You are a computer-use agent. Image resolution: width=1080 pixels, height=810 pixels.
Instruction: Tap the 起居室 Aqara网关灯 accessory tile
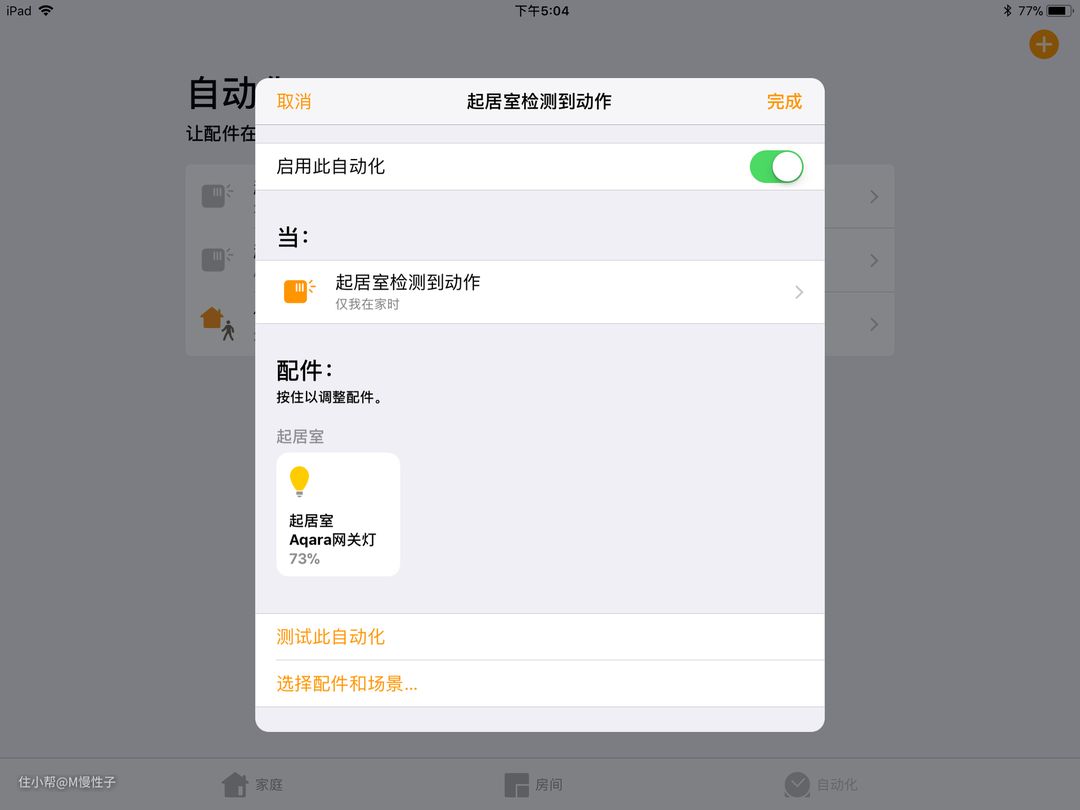coord(338,514)
